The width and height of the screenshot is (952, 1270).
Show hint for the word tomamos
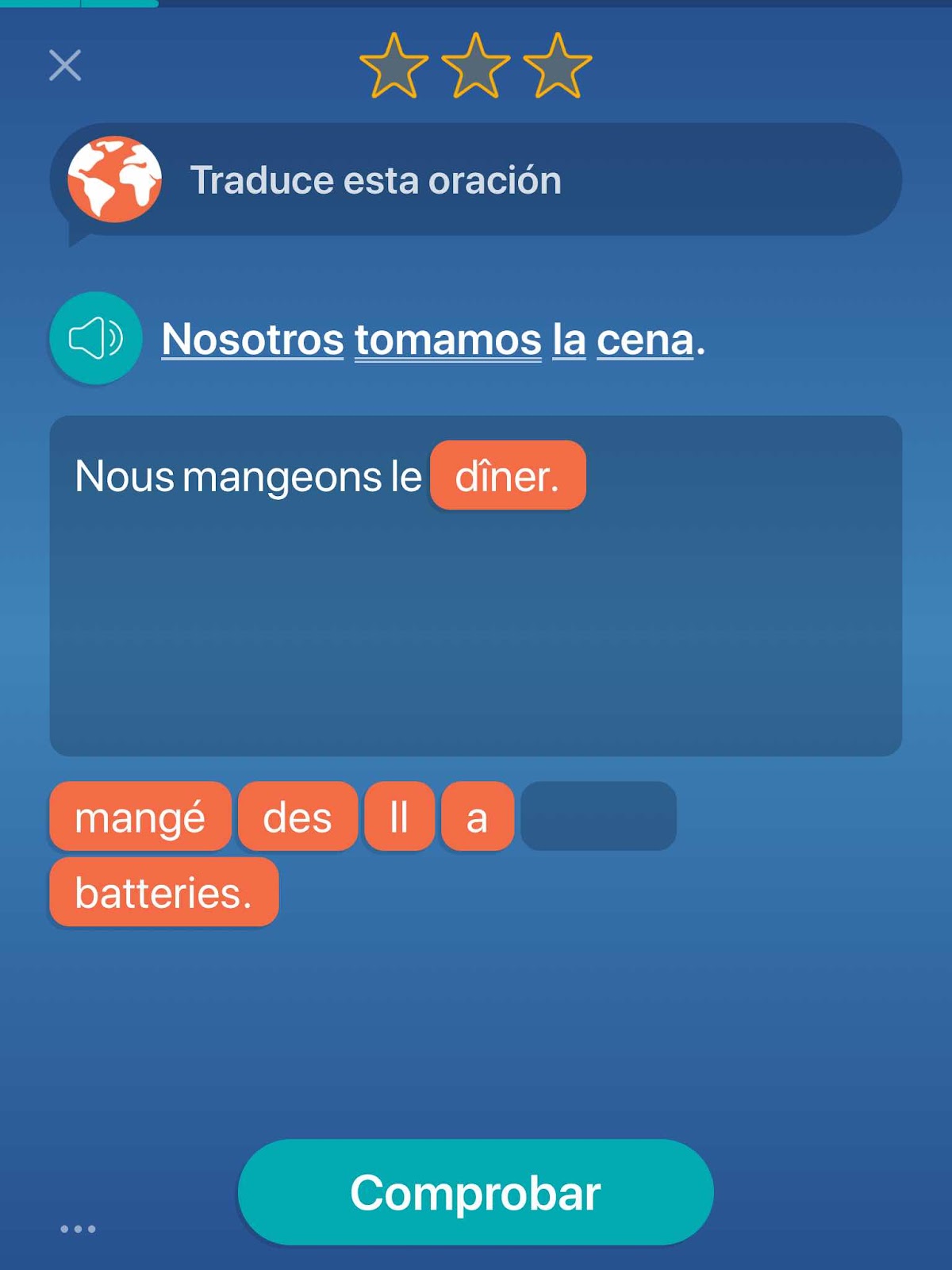point(447,340)
